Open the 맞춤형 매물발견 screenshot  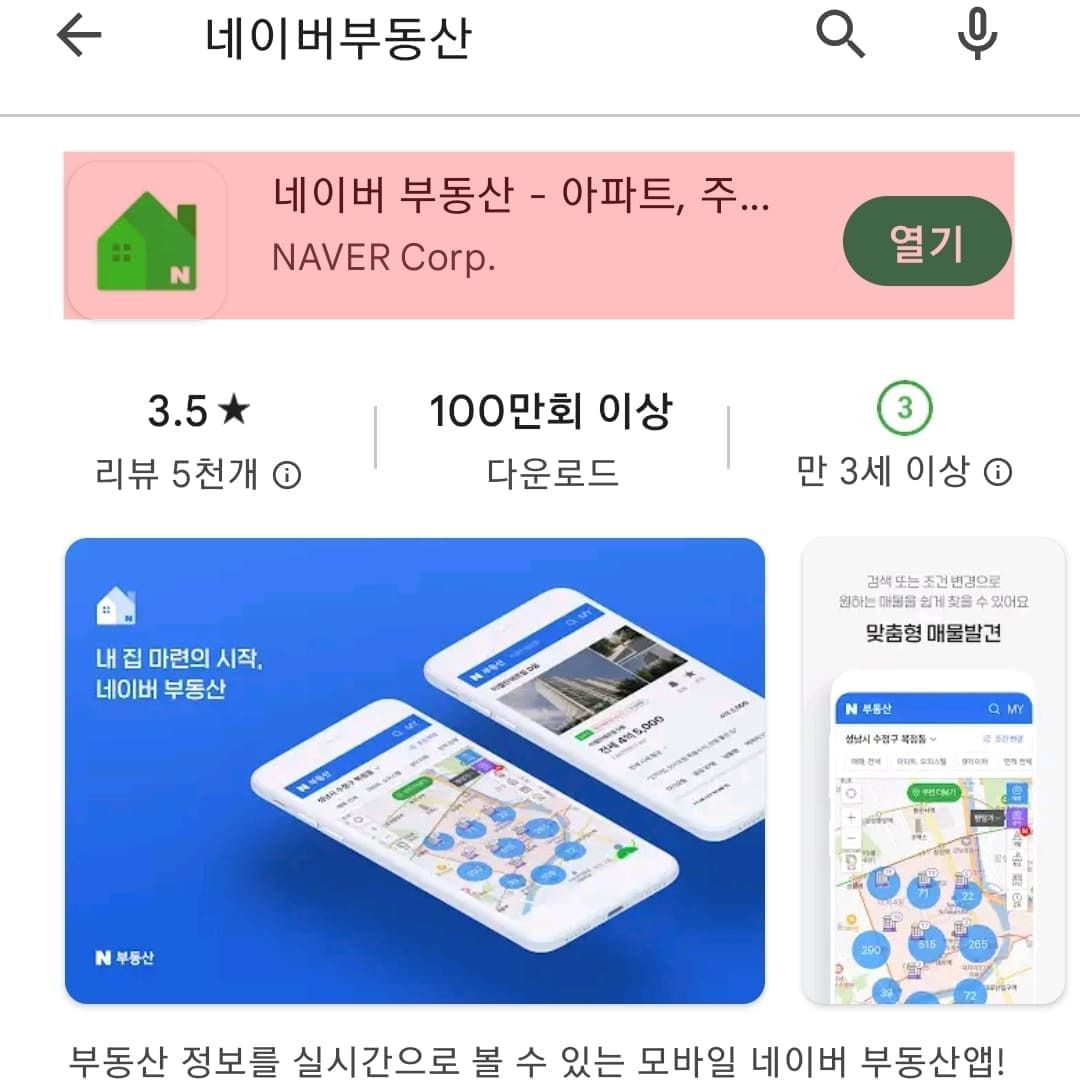[934, 770]
